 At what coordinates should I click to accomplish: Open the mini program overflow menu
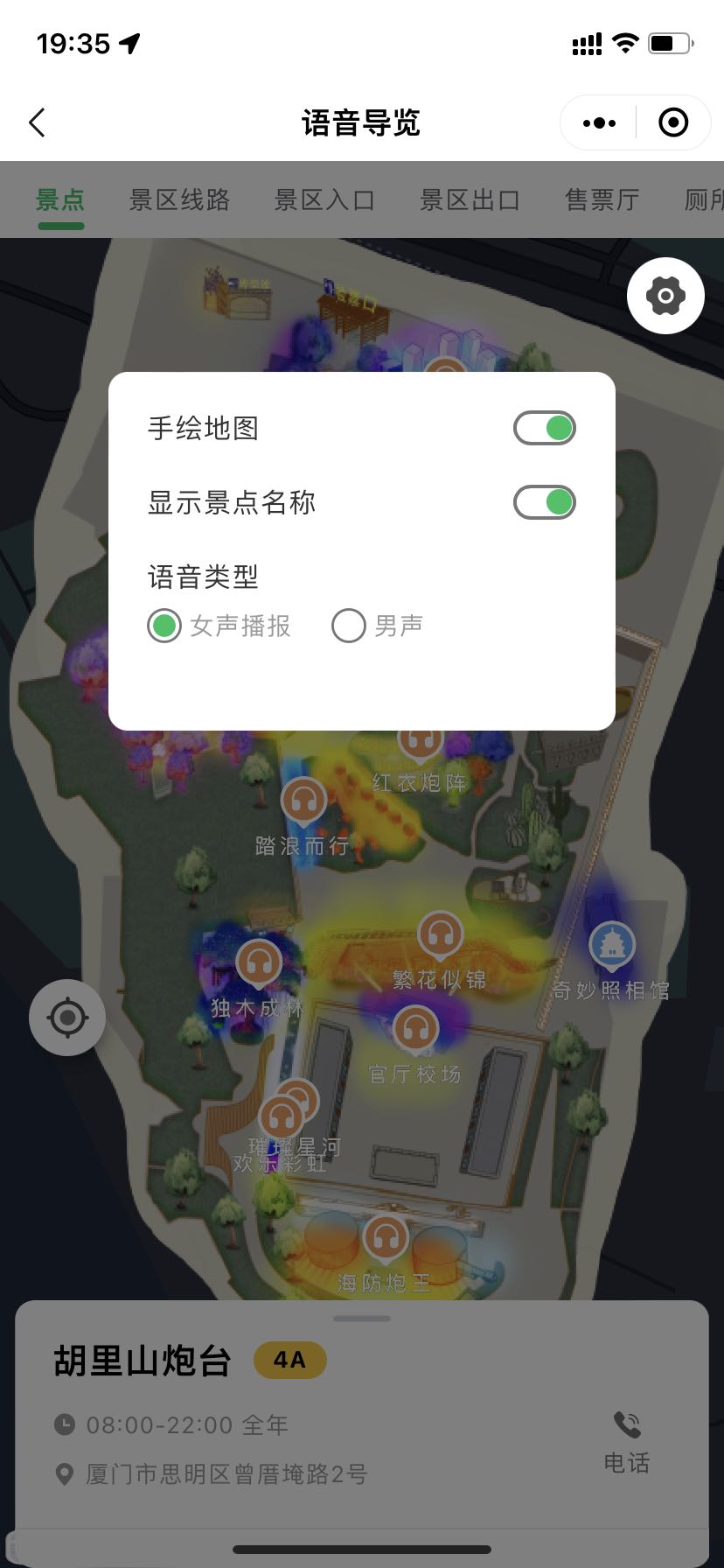(x=599, y=123)
